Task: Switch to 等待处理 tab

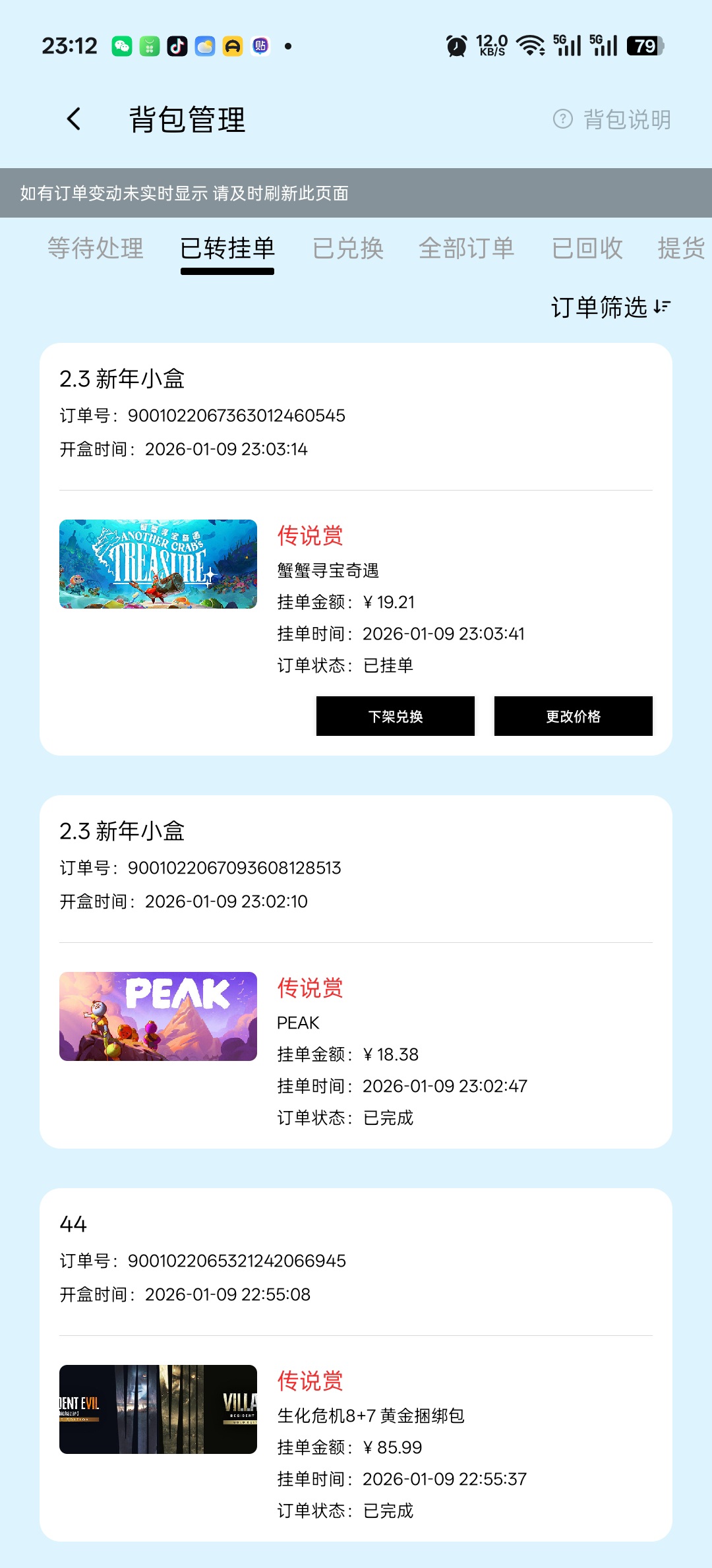Action: tap(96, 249)
